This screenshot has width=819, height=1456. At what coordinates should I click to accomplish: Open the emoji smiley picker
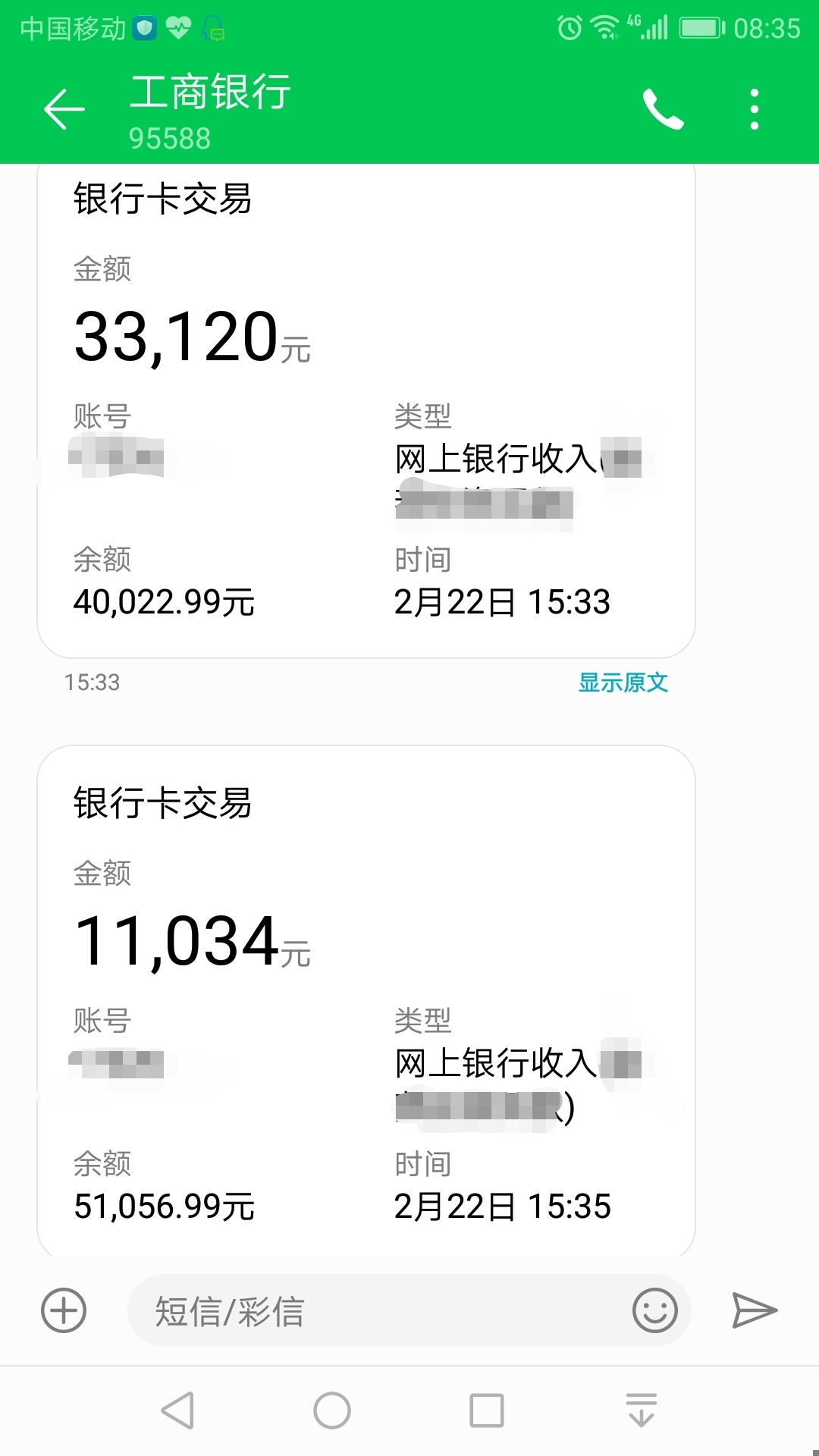654,1310
